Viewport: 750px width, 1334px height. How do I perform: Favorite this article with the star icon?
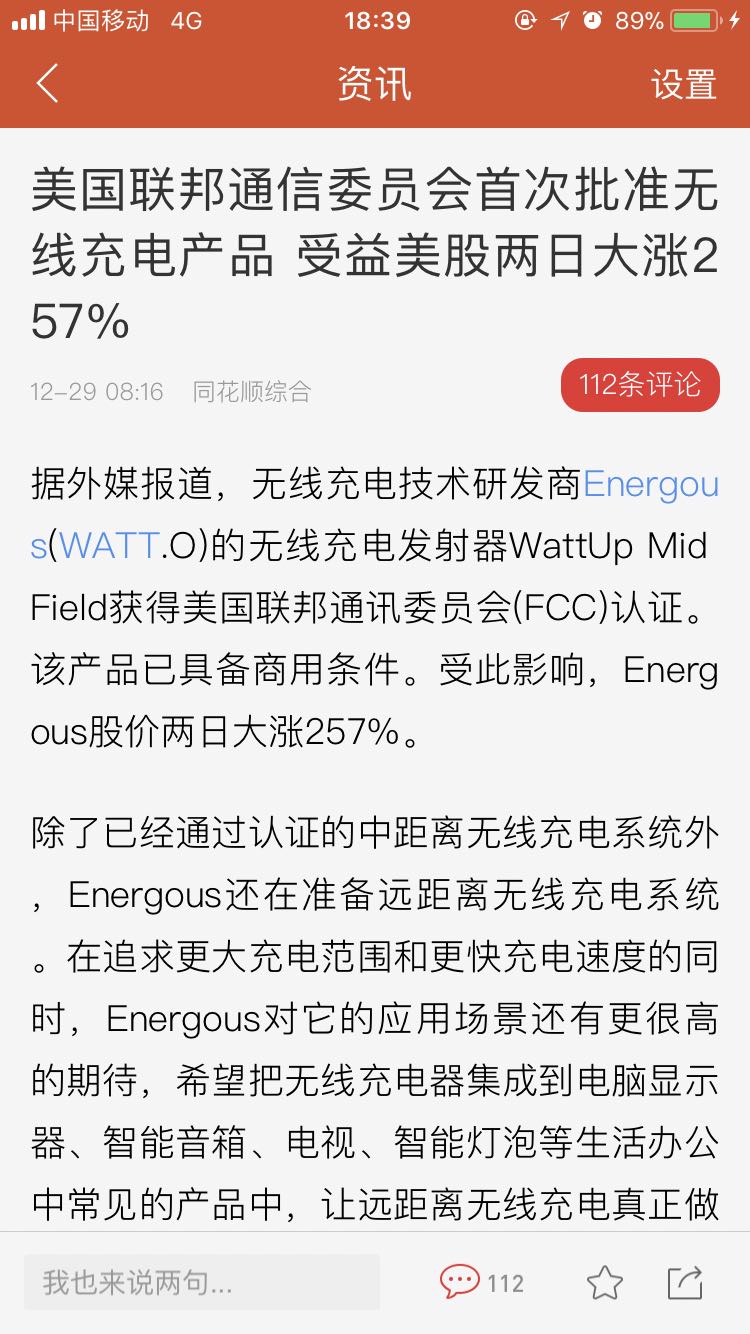click(x=604, y=1282)
